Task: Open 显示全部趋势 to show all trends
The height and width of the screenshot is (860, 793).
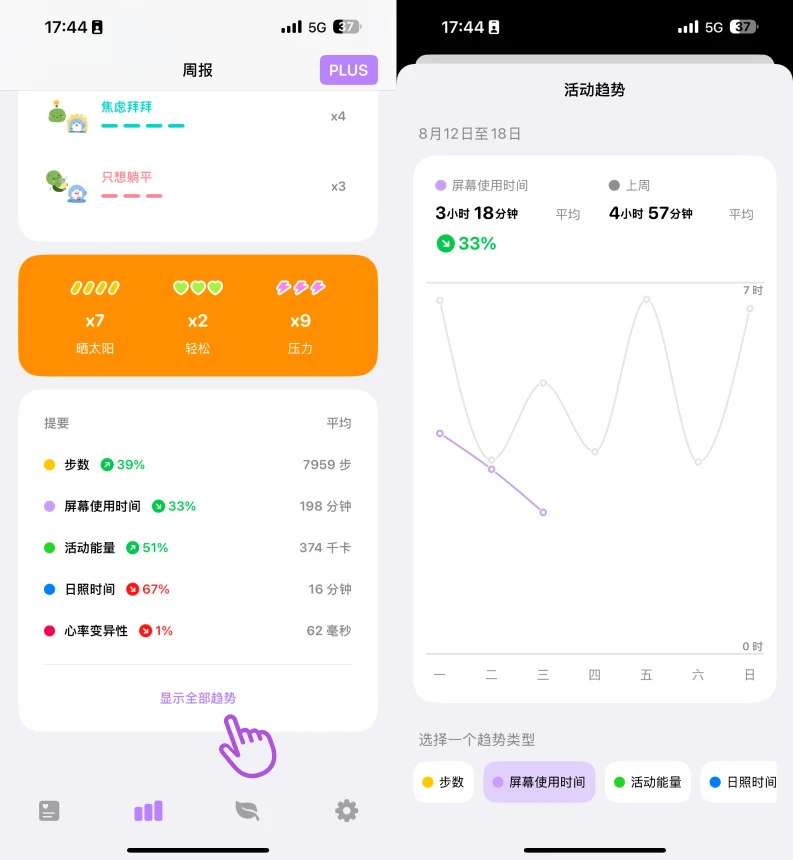Action: click(x=197, y=699)
